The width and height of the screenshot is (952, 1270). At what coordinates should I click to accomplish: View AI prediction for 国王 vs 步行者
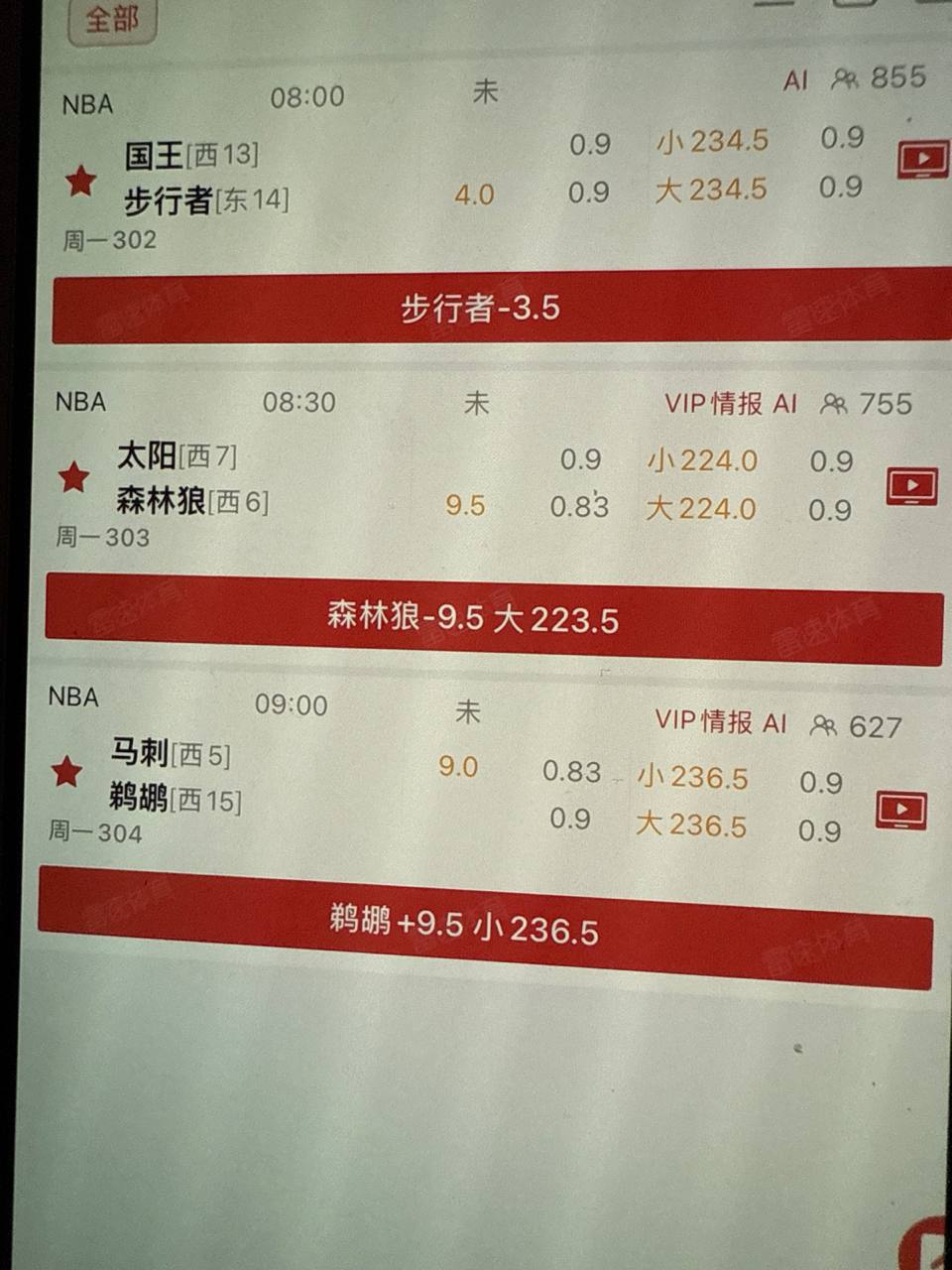(x=795, y=81)
